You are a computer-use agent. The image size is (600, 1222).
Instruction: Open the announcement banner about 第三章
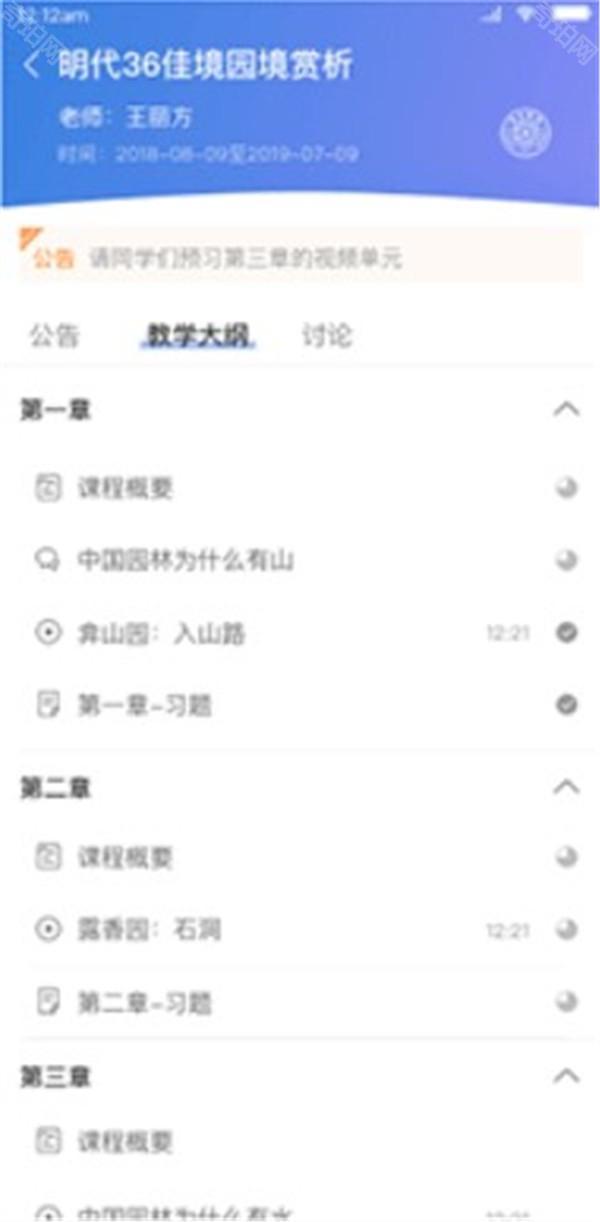300,259
